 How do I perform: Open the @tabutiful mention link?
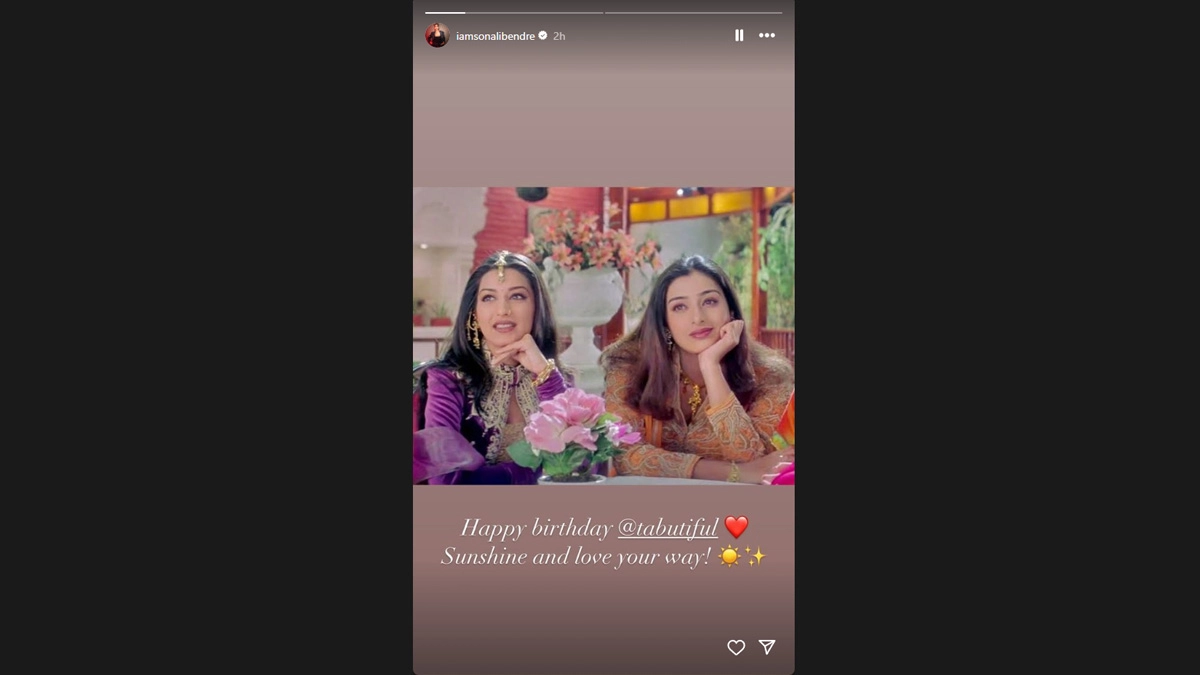click(x=668, y=528)
